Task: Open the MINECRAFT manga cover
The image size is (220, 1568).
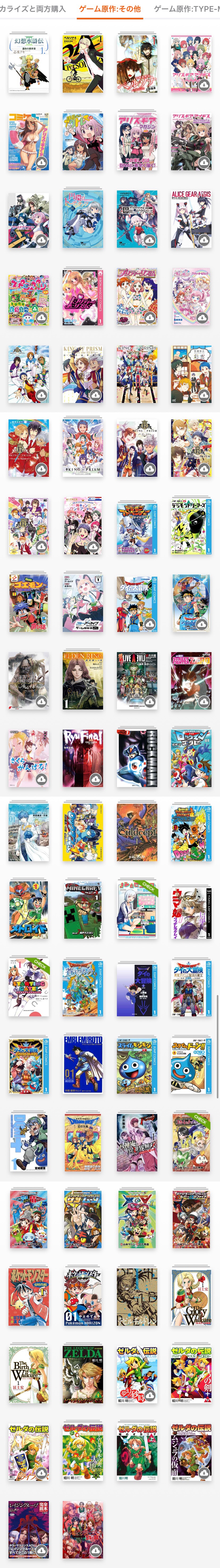Action: point(83,910)
